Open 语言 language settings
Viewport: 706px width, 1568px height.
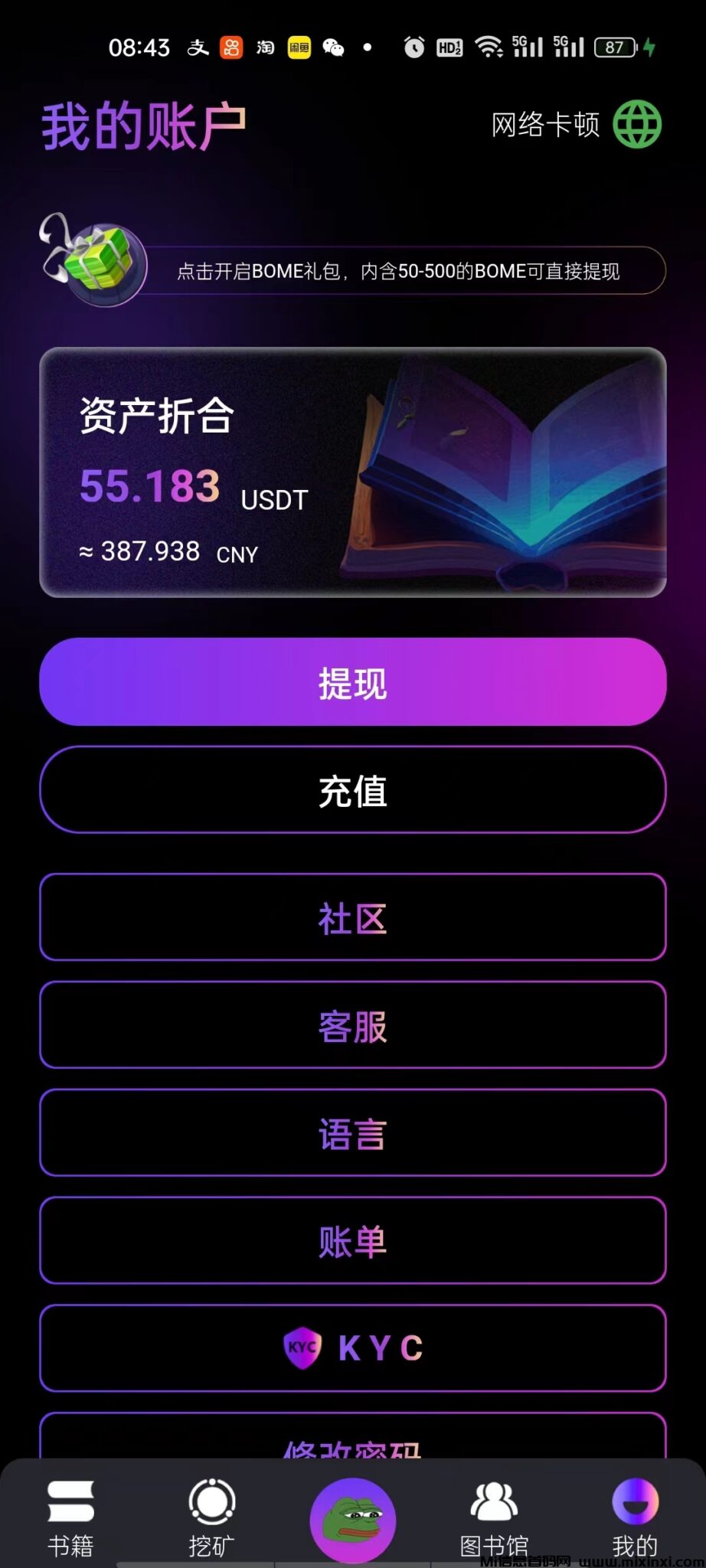(x=353, y=1134)
